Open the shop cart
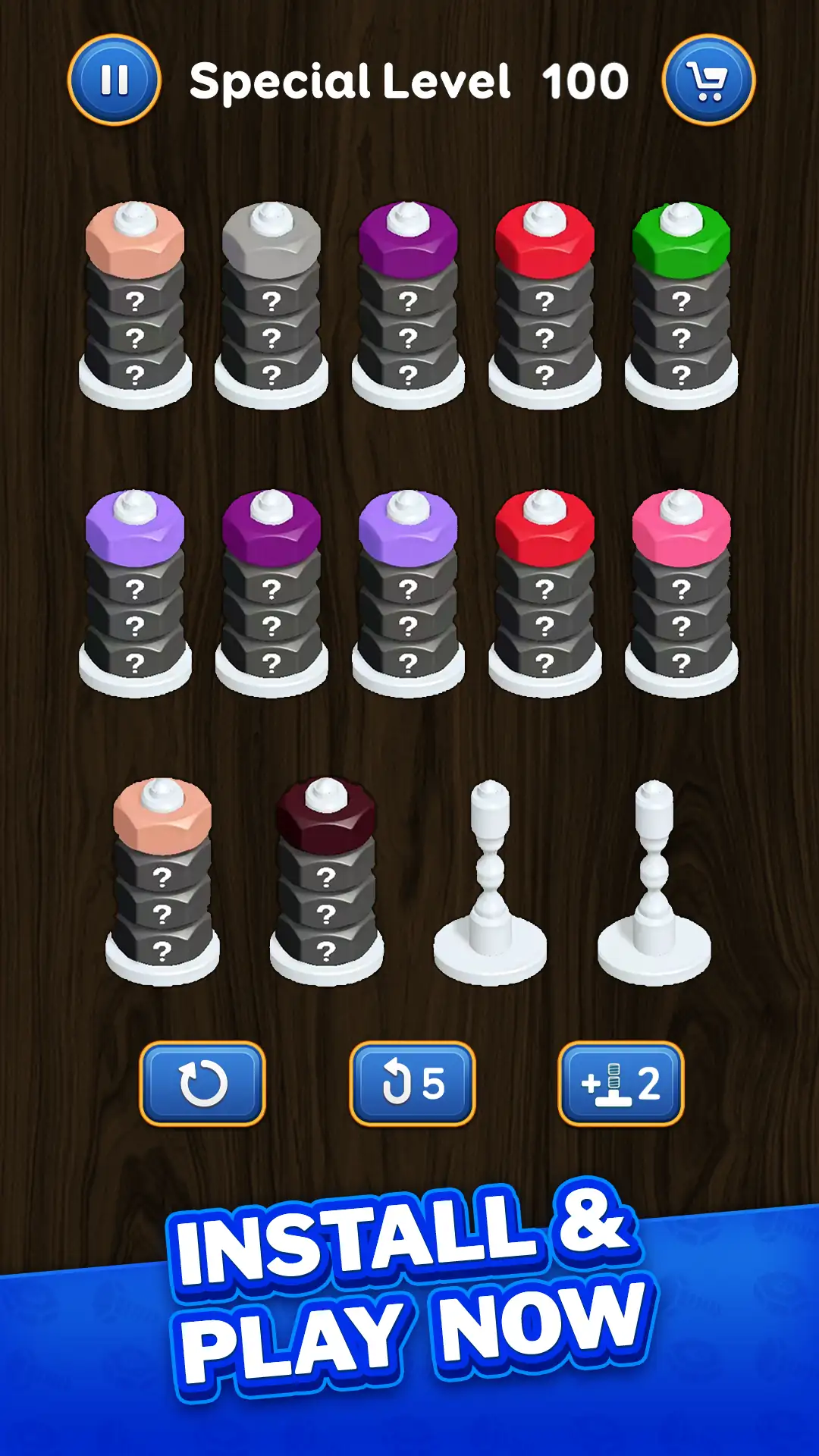819x1456 pixels. (x=708, y=80)
